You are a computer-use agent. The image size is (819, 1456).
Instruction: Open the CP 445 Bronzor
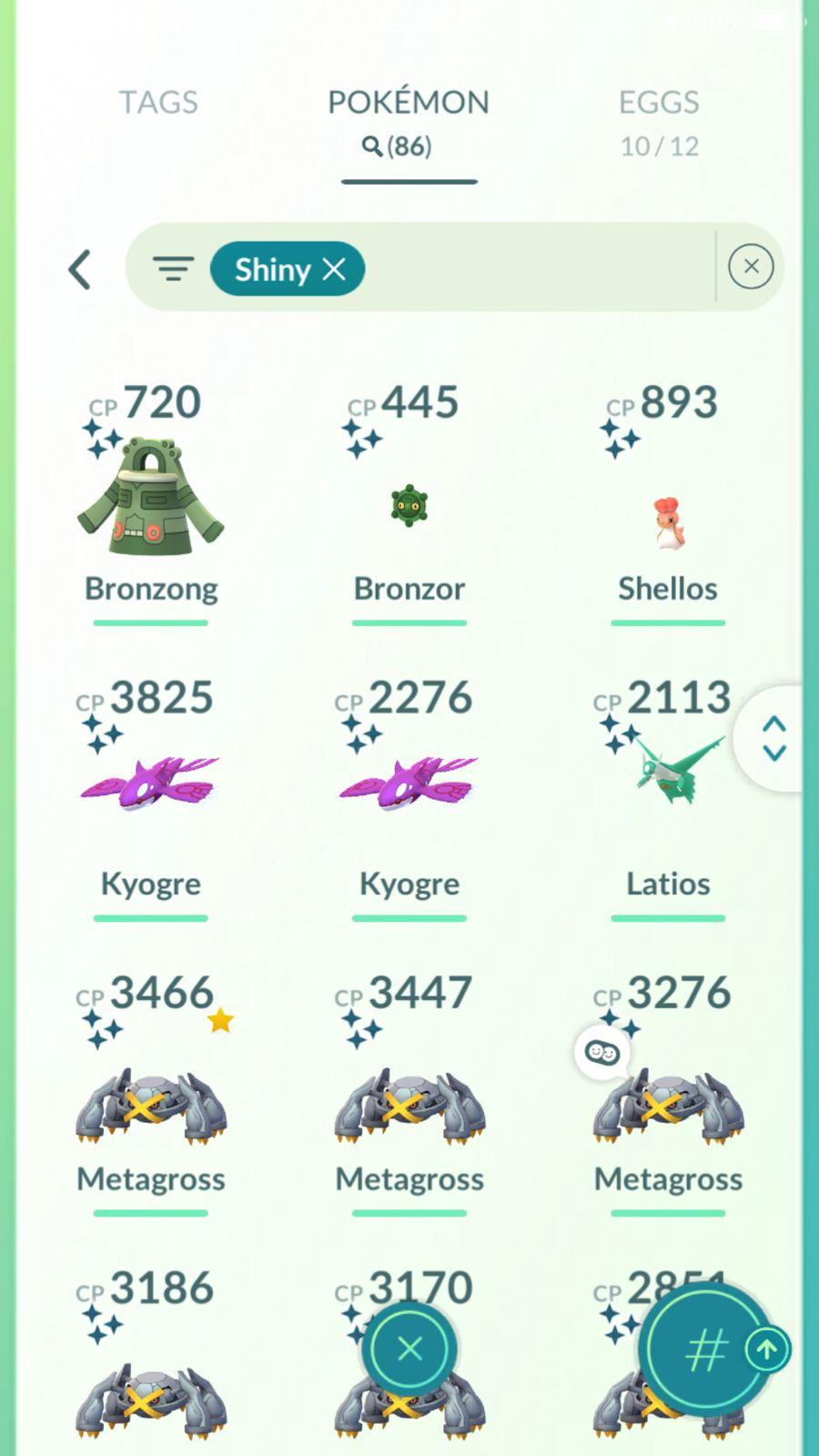[x=409, y=505]
